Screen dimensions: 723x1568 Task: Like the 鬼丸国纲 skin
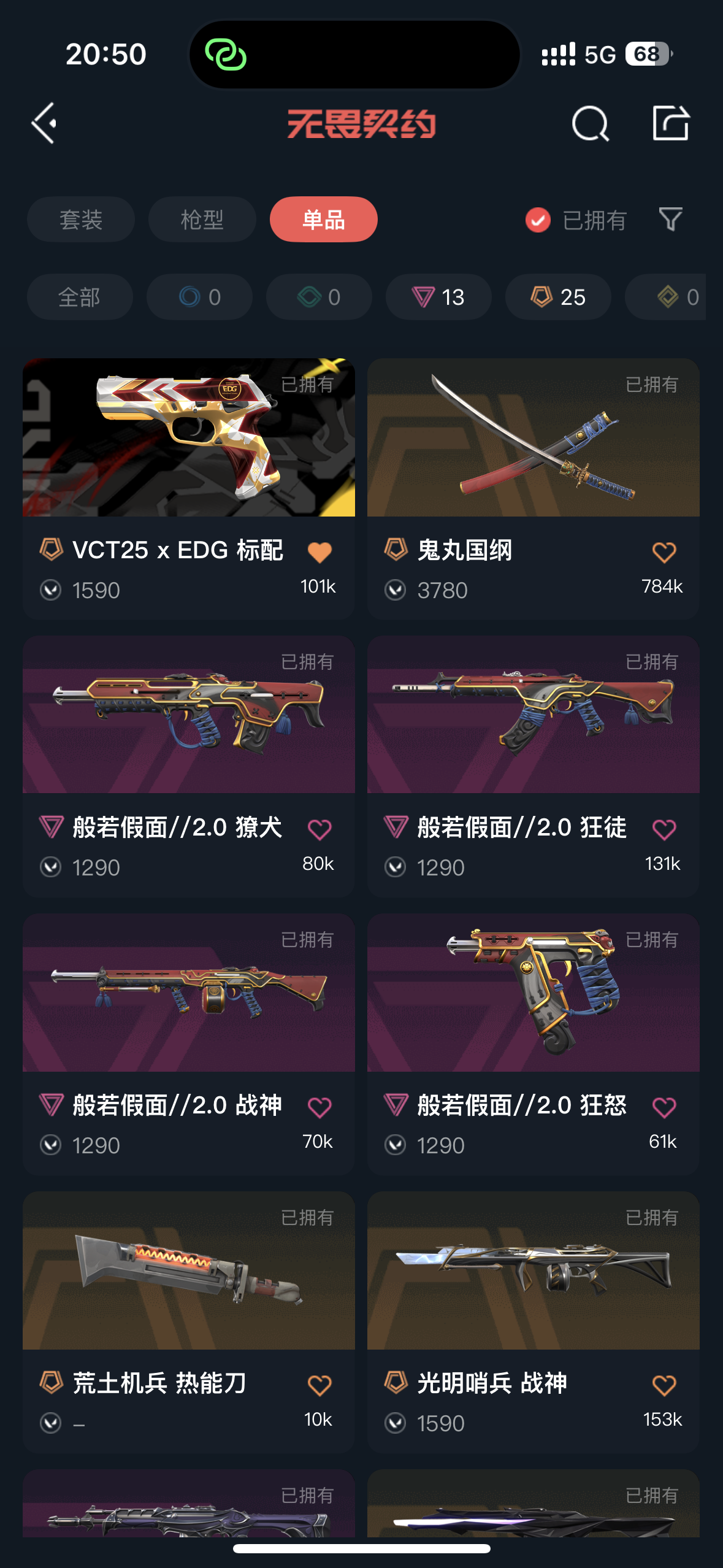[x=664, y=552]
